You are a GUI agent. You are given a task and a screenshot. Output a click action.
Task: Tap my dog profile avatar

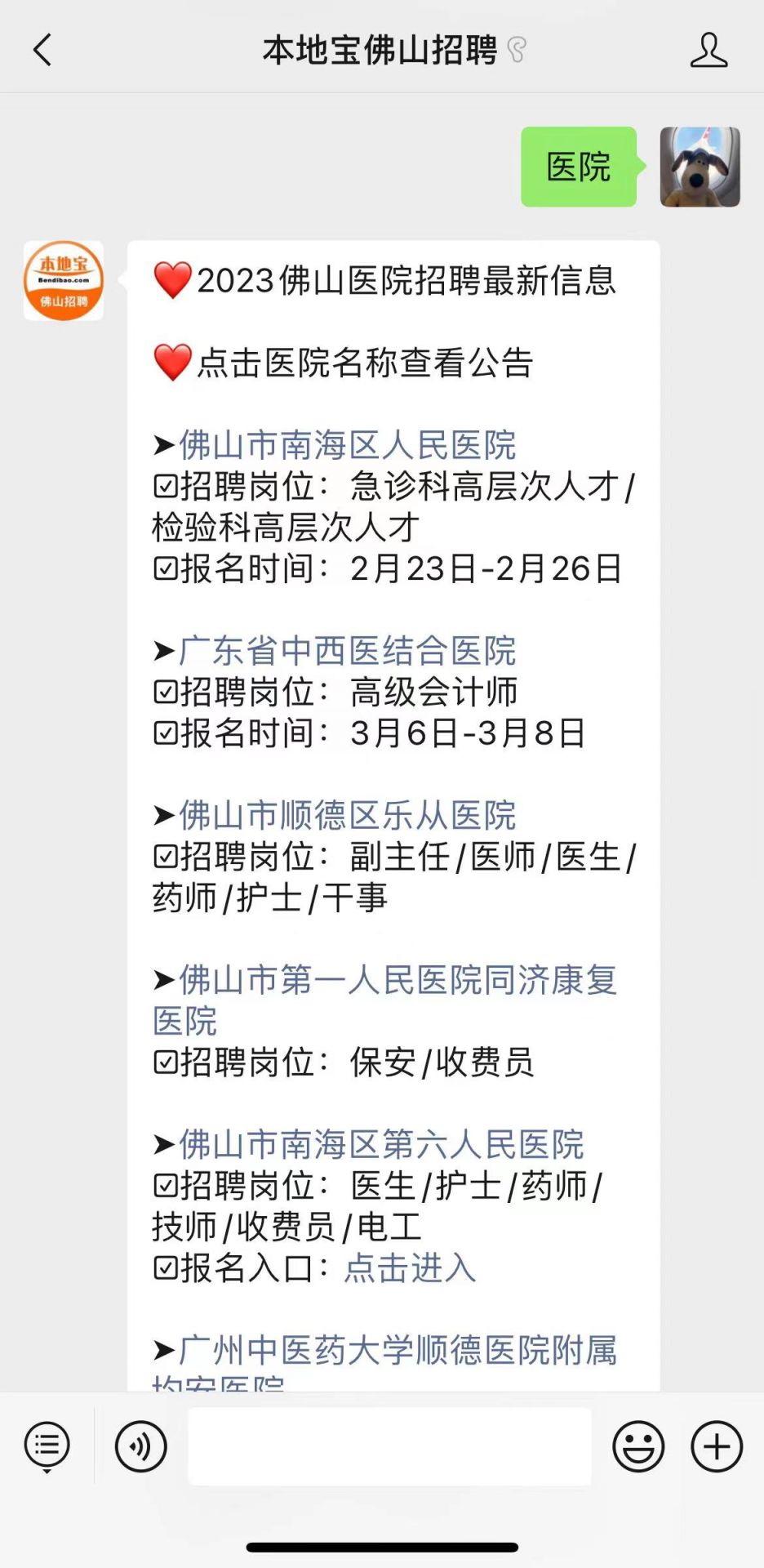pyautogui.click(x=700, y=167)
